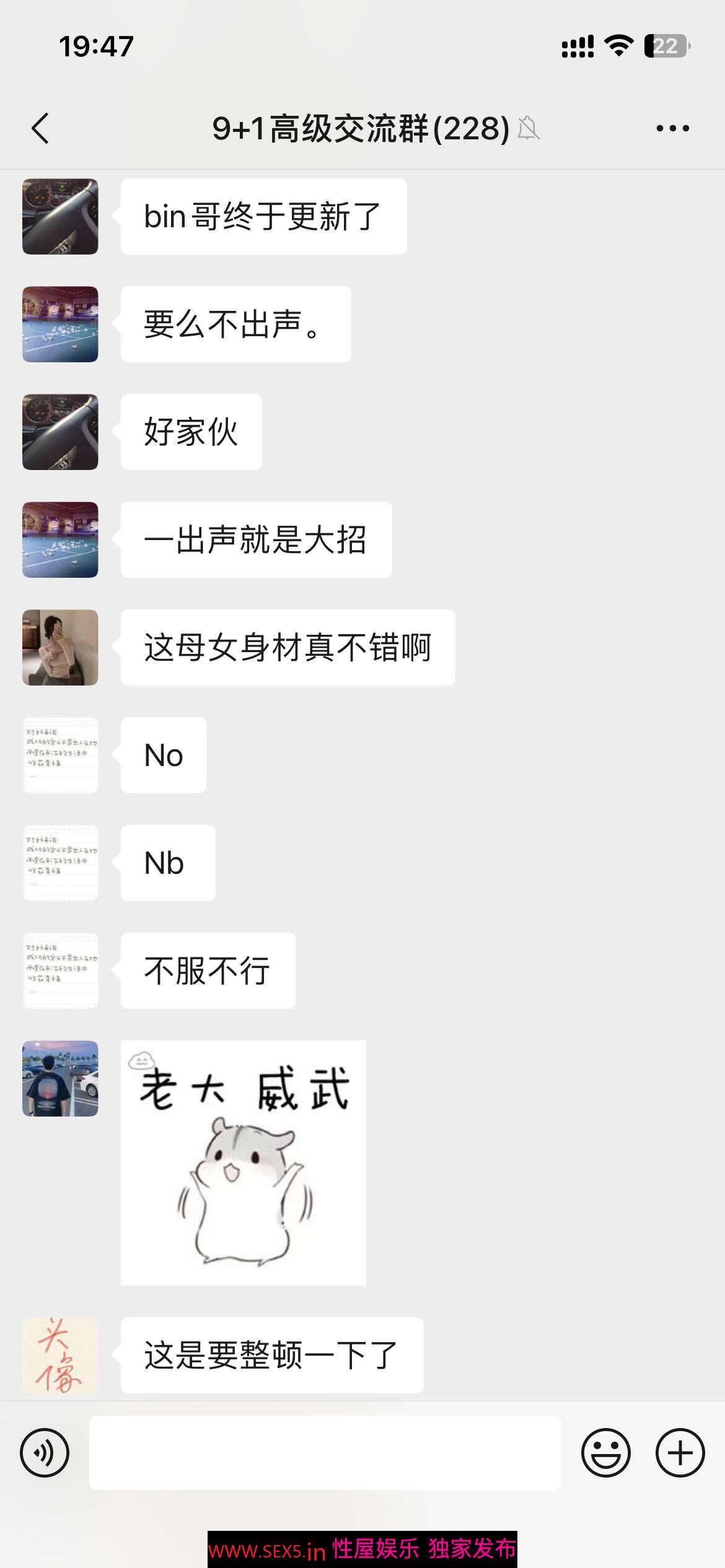Open avatar of sender of 'bin哥终于更新了'
725x1568 pixels.
click(60, 217)
